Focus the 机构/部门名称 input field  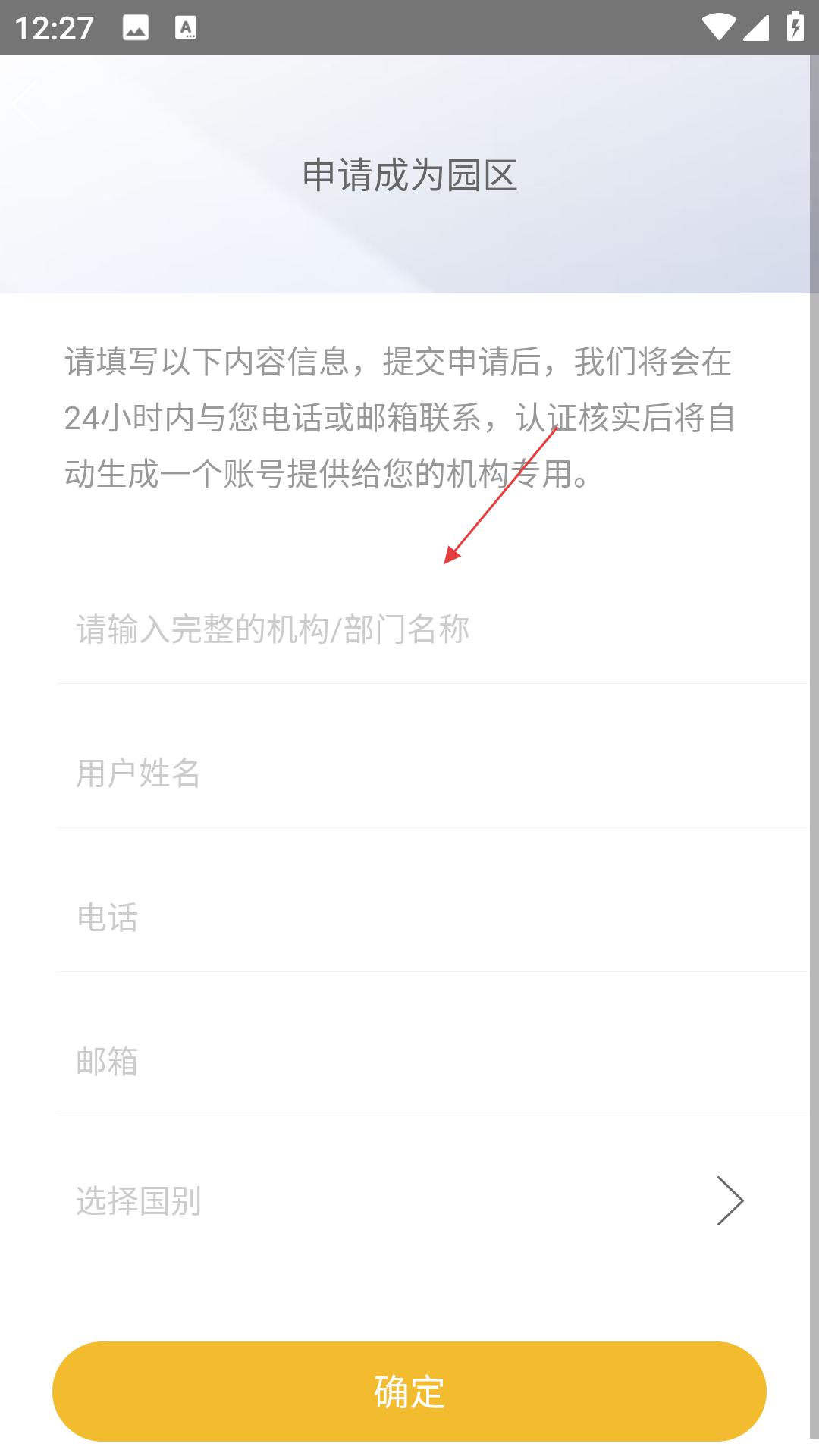click(431, 629)
